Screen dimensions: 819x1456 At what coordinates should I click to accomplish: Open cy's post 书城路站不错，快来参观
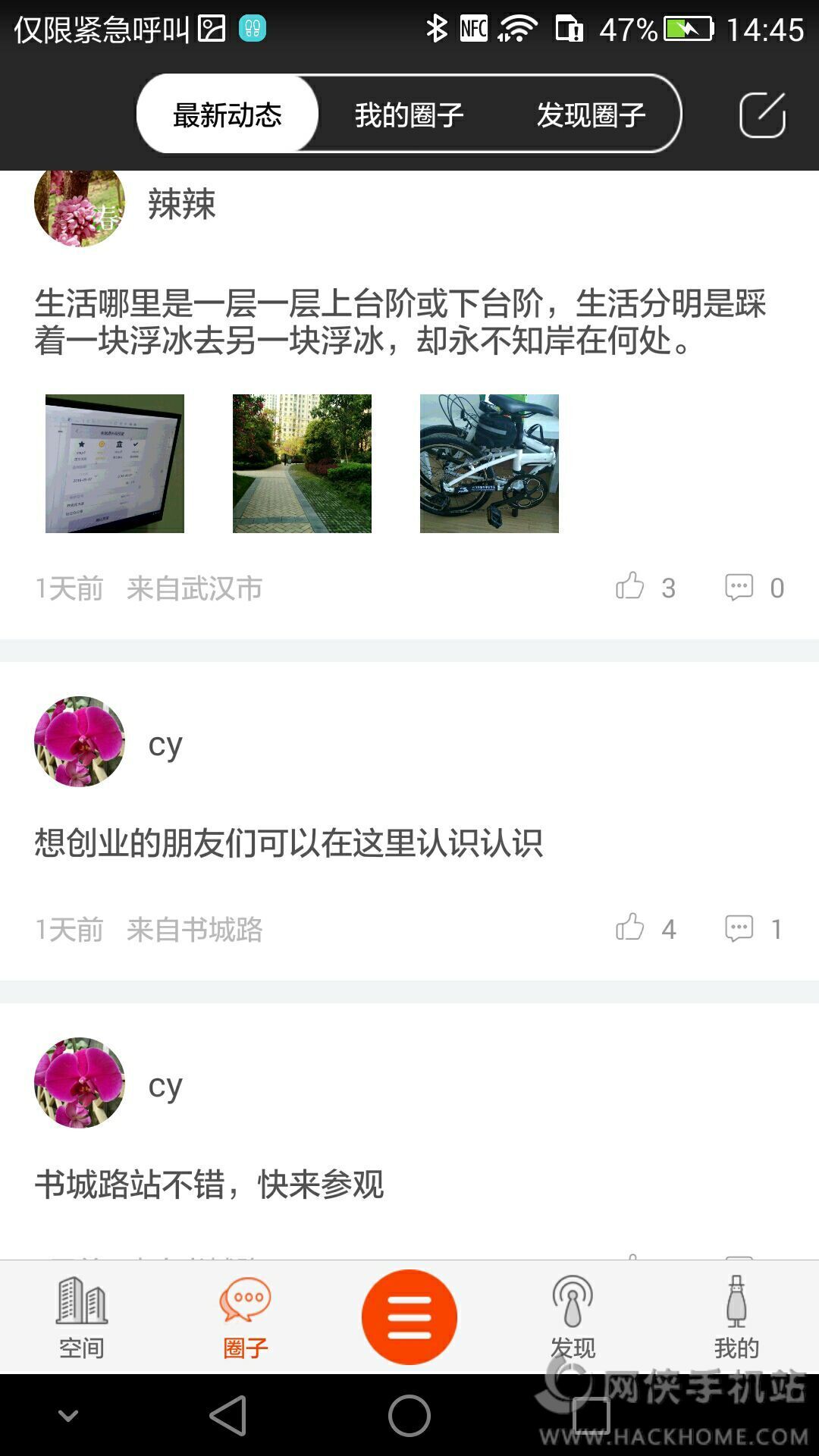pyautogui.click(x=209, y=1184)
